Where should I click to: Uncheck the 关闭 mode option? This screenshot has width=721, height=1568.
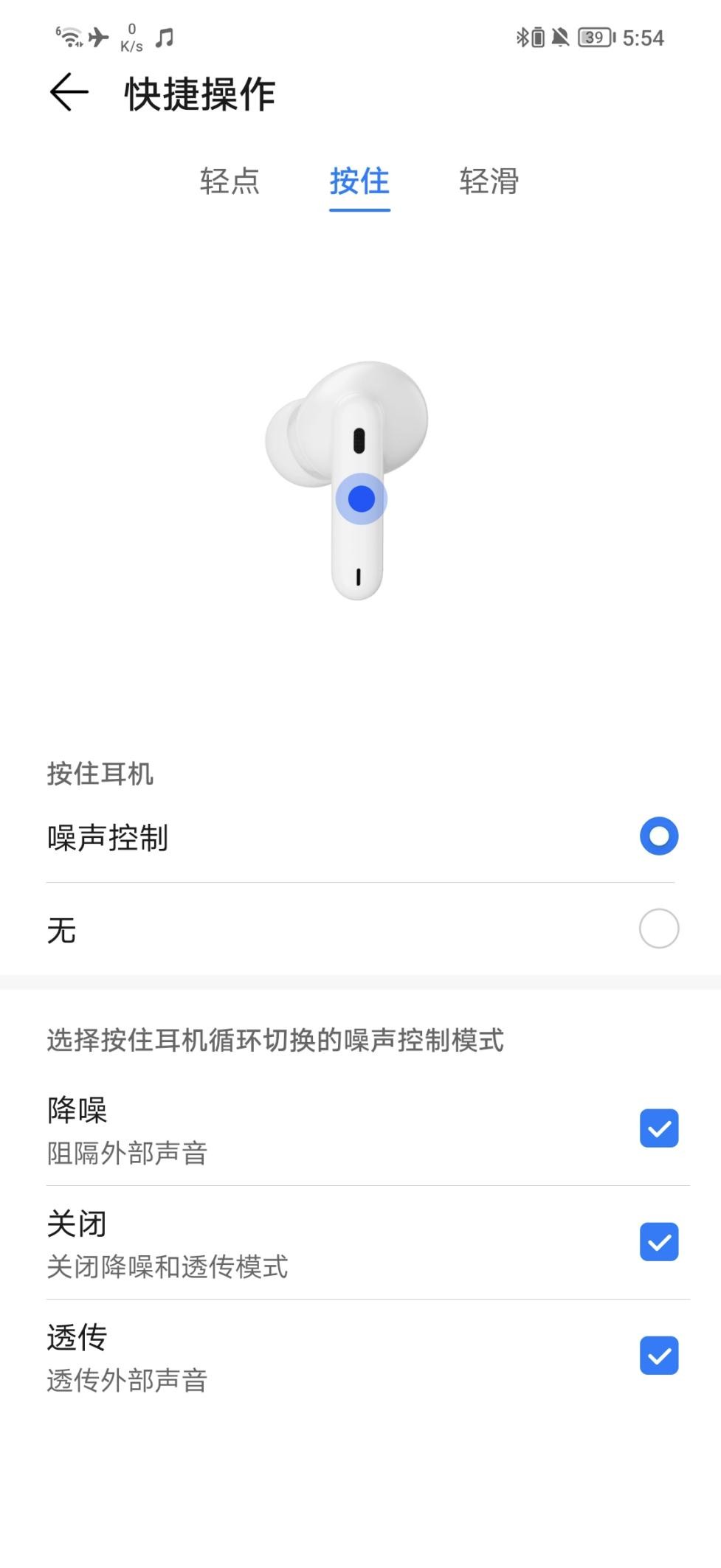point(658,1241)
